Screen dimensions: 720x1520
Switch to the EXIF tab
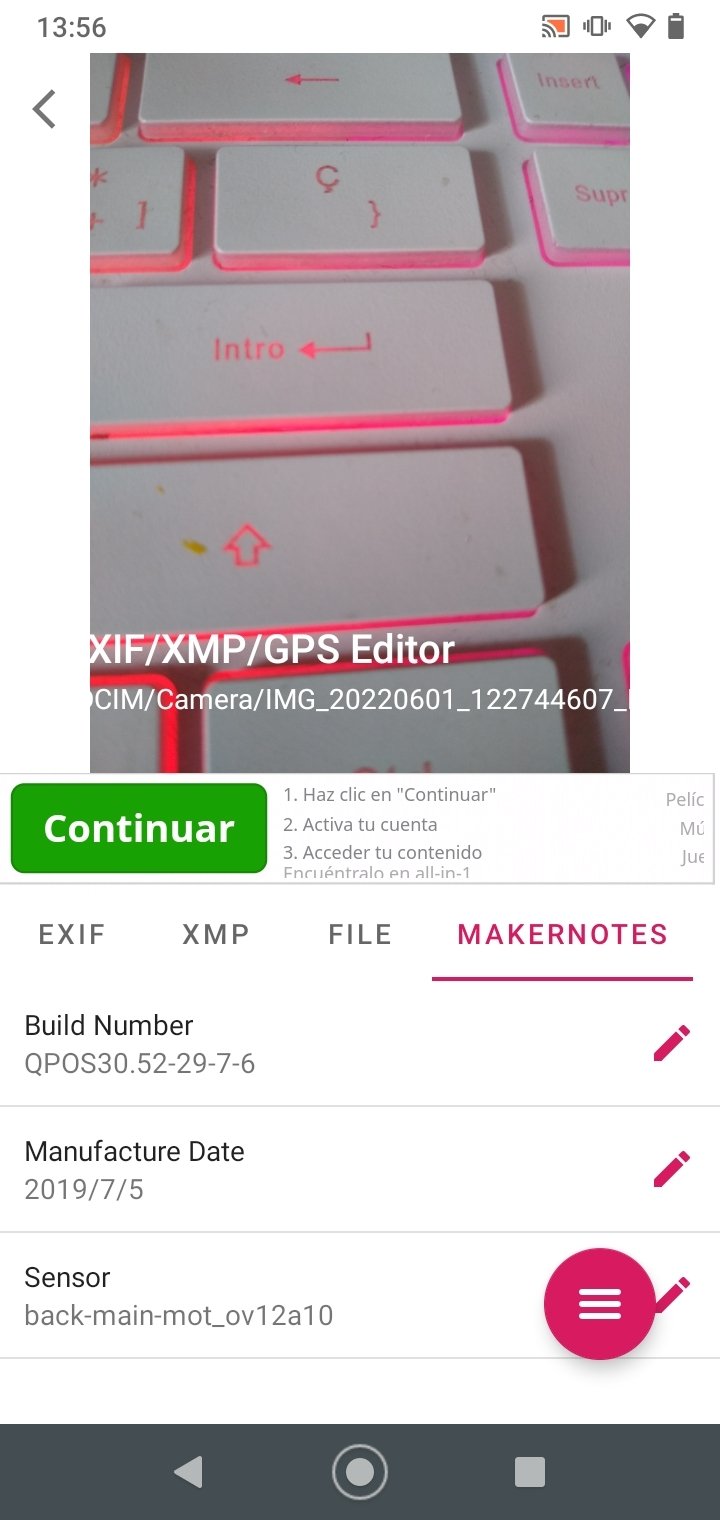(x=71, y=935)
